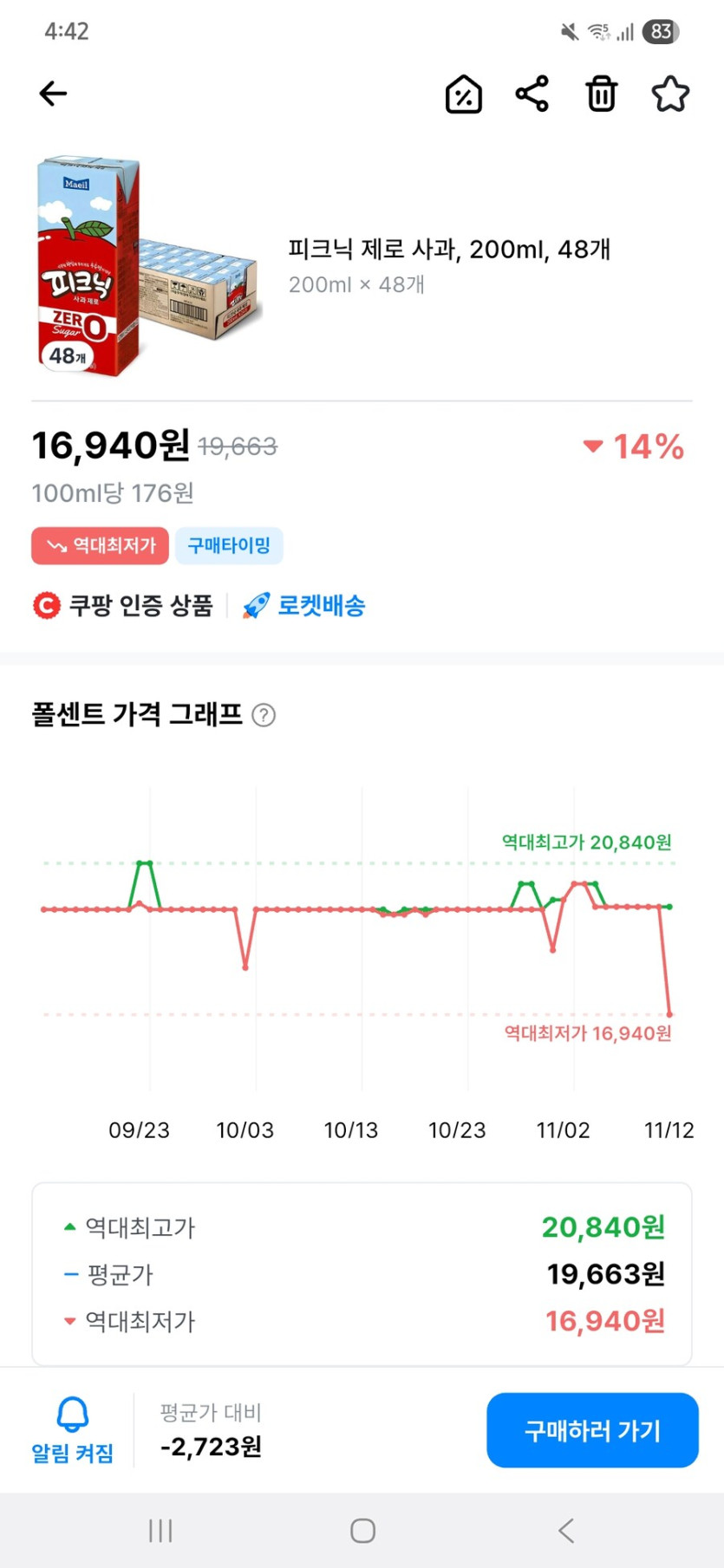The image size is (724, 1568).
Task: Select the lowest price marker on the graph
Action: (669, 1012)
